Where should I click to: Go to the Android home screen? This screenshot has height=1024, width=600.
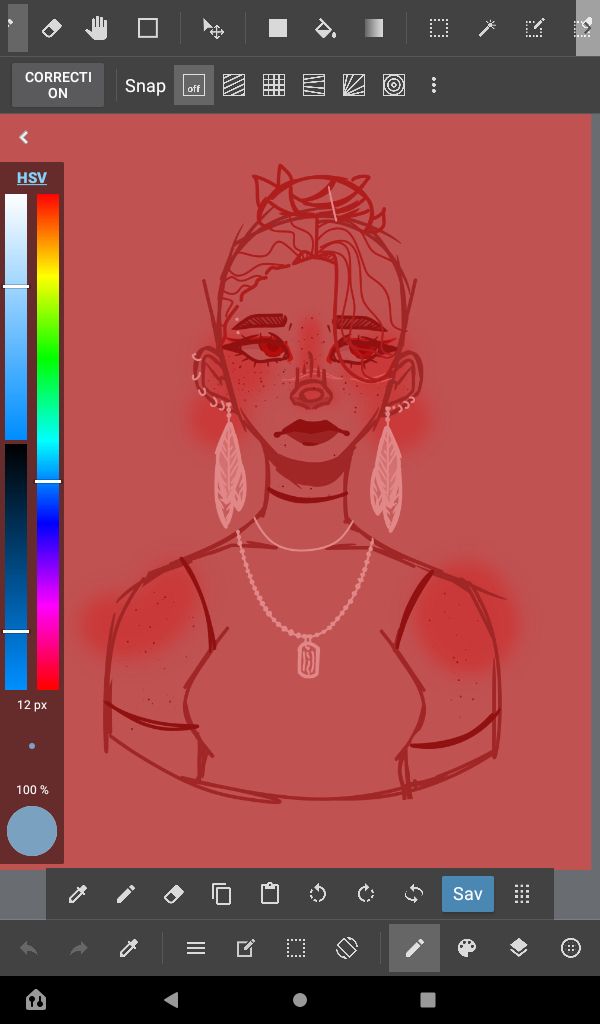[x=300, y=1000]
